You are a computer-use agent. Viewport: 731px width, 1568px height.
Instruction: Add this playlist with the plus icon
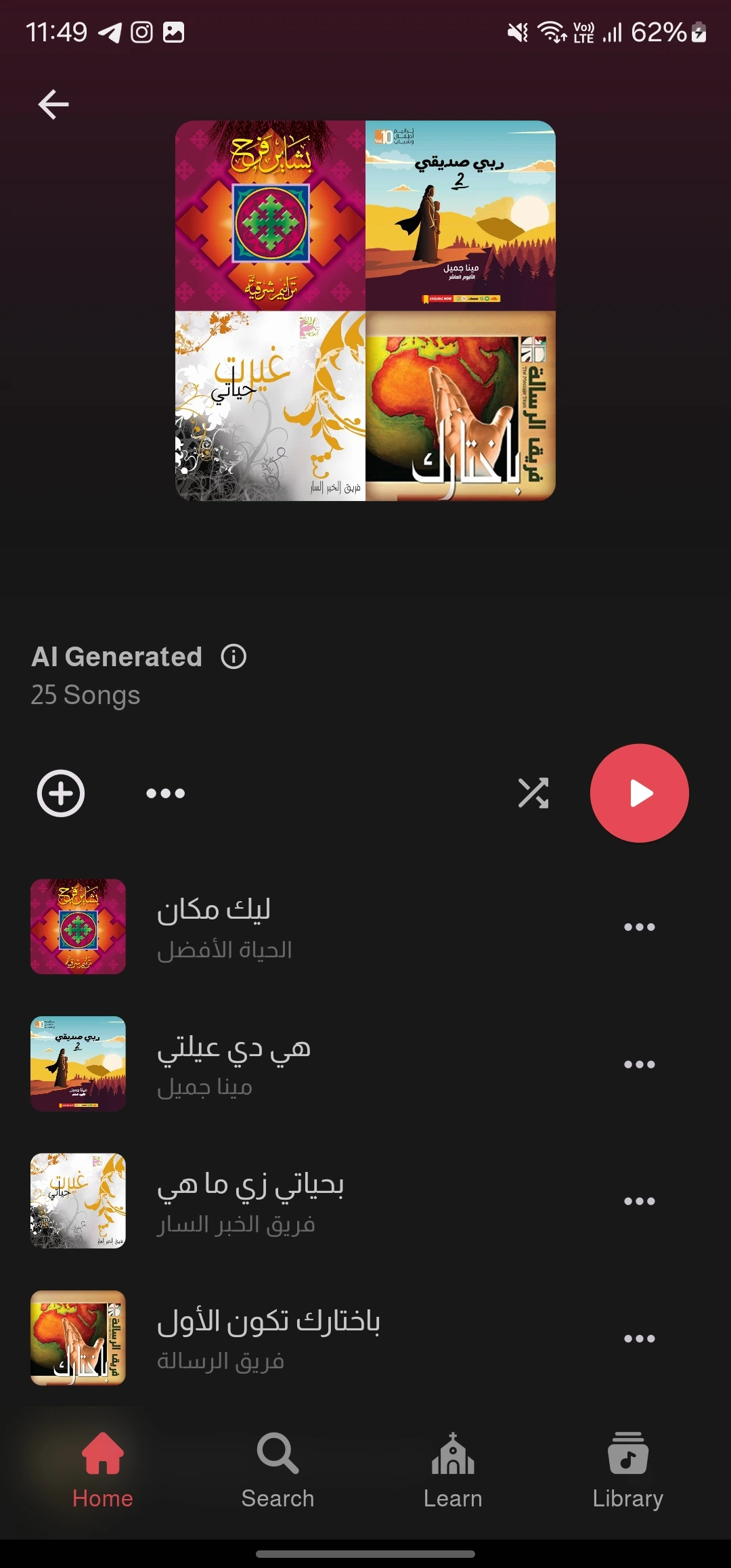point(61,793)
